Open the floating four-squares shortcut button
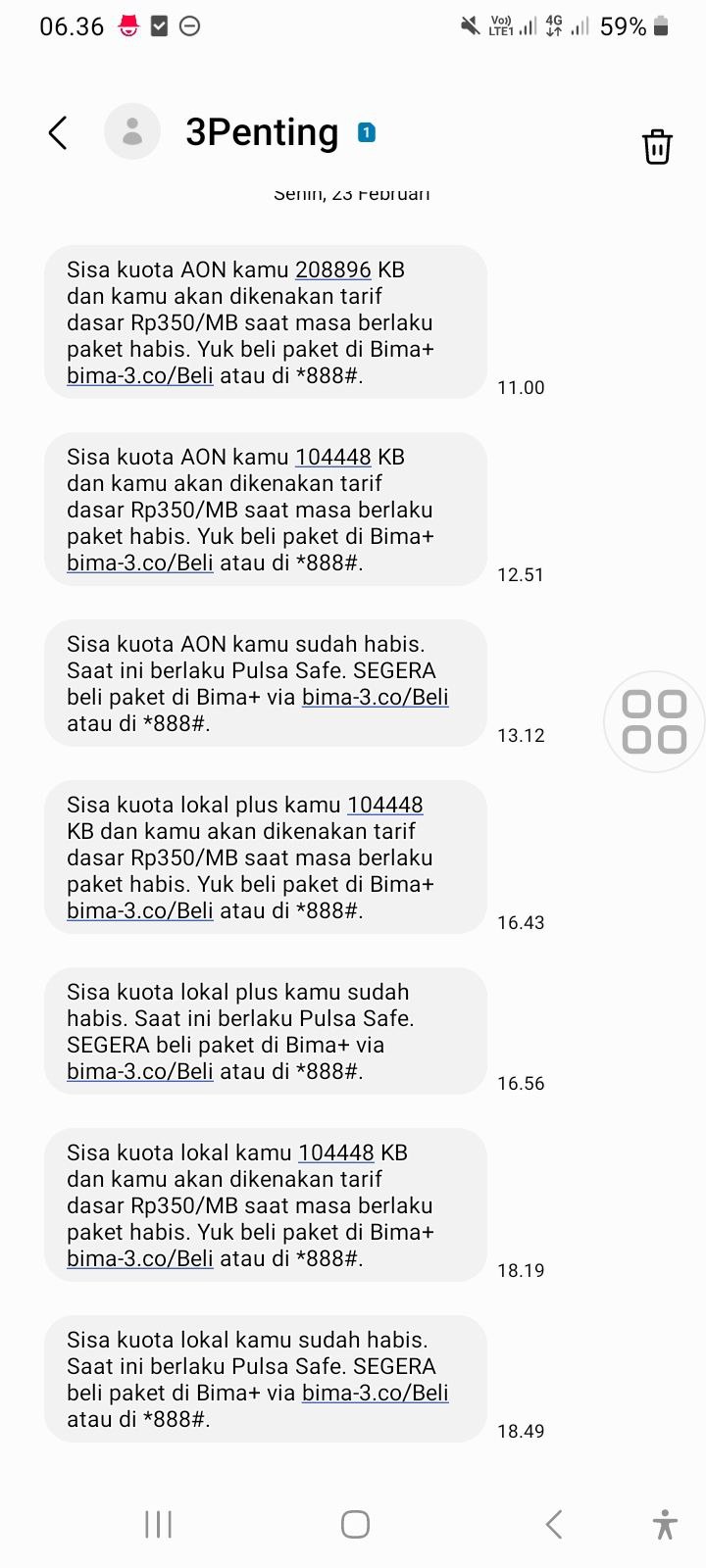Viewport: 706px width, 1568px height. click(x=654, y=721)
